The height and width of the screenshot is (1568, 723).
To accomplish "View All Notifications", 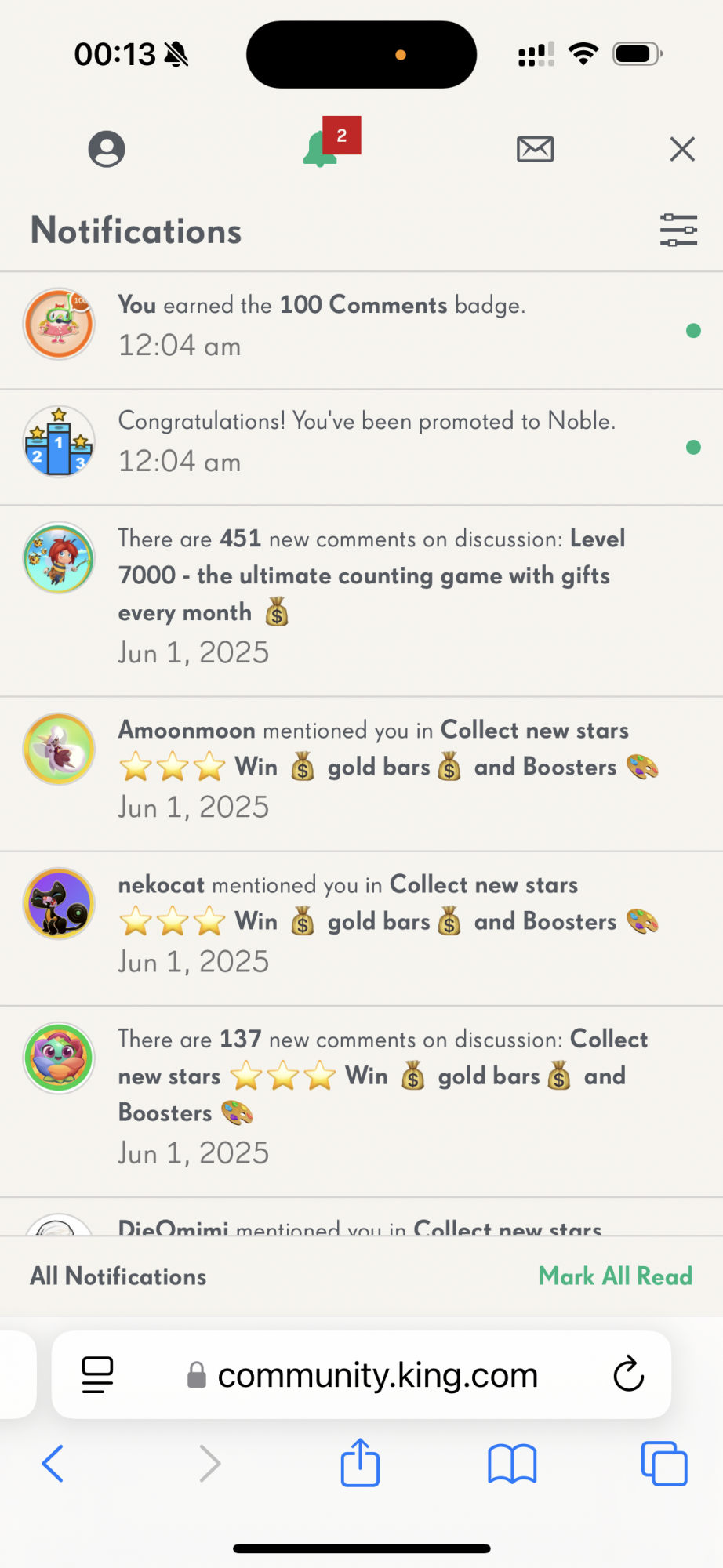I will (118, 1276).
